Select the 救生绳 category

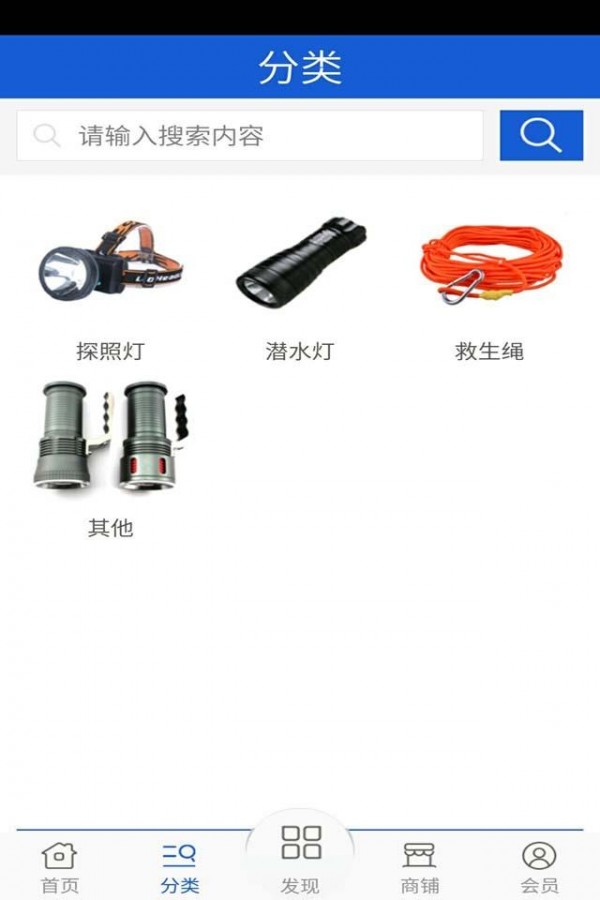coord(490,285)
